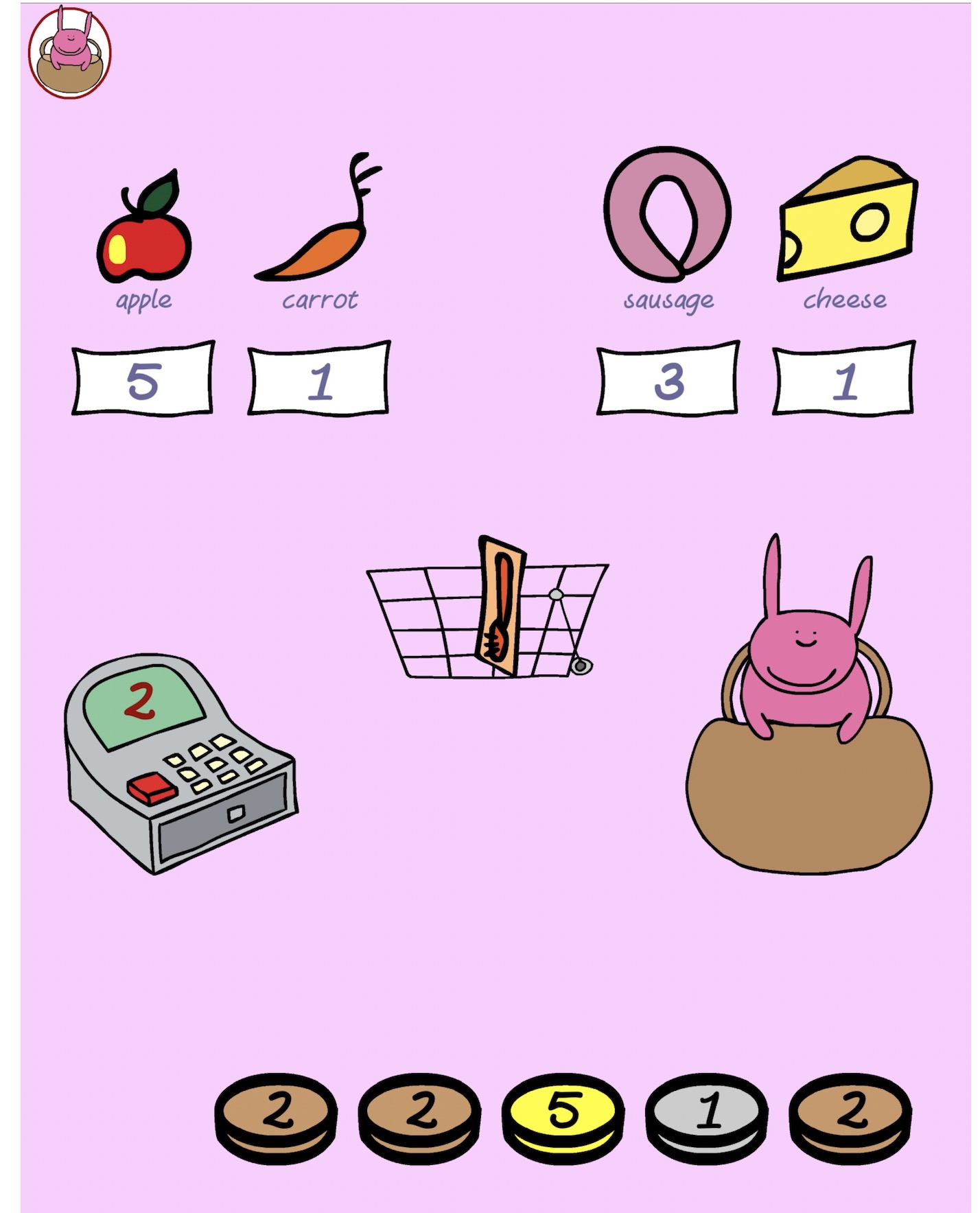Select the carrot item
Viewport: 980px width, 1213px height.
[x=318, y=217]
